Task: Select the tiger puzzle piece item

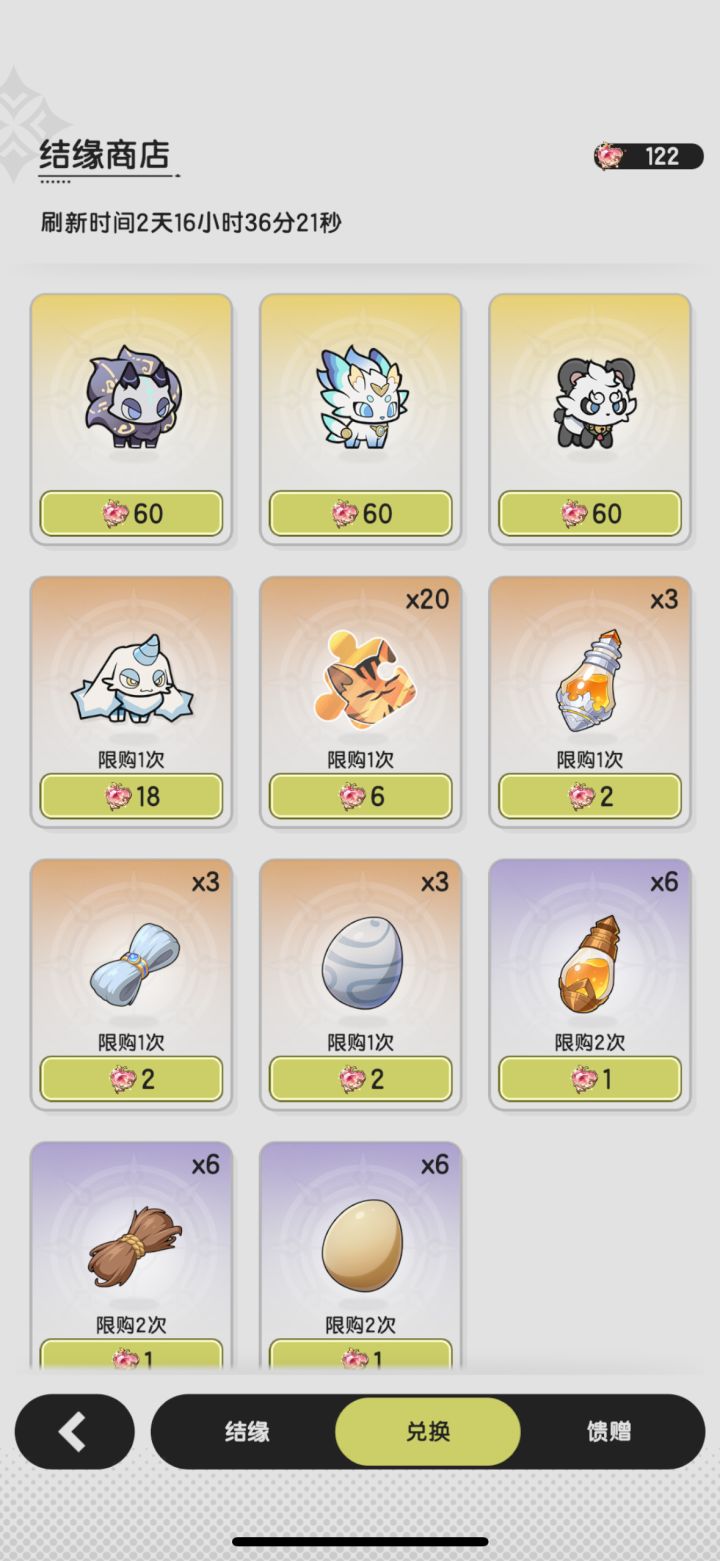Action: tap(361, 680)
